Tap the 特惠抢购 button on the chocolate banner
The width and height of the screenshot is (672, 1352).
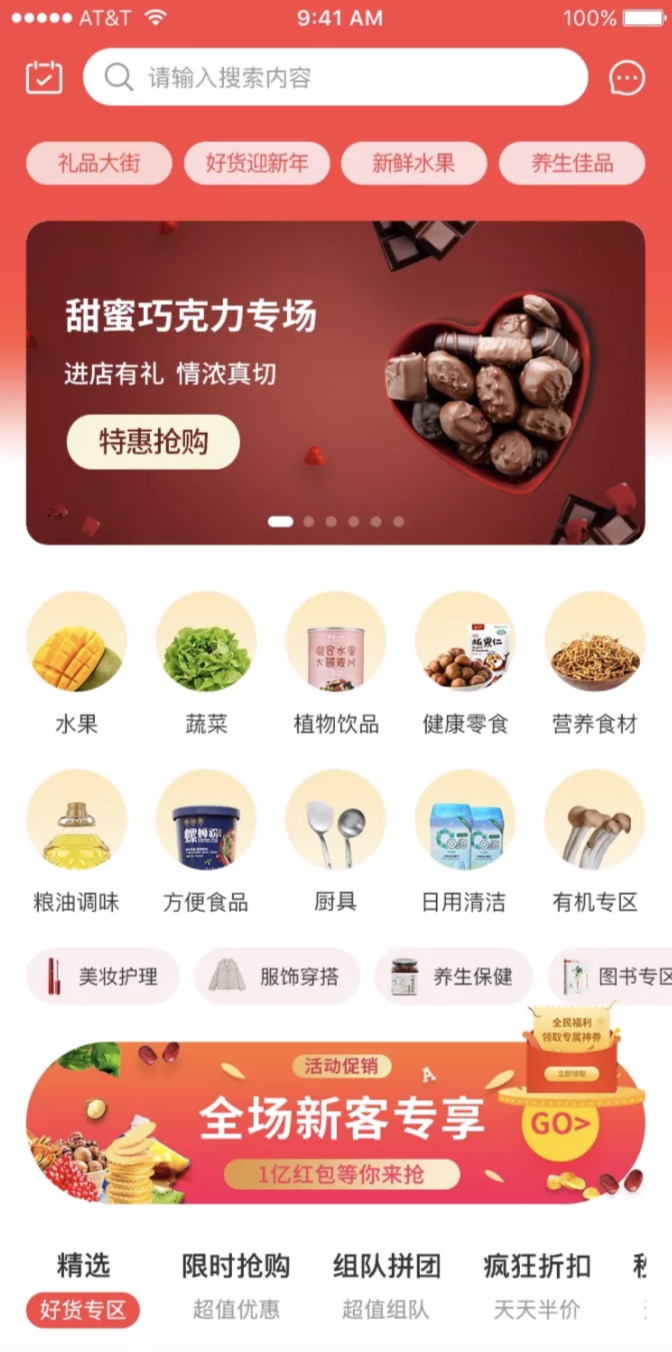[153, 442]
